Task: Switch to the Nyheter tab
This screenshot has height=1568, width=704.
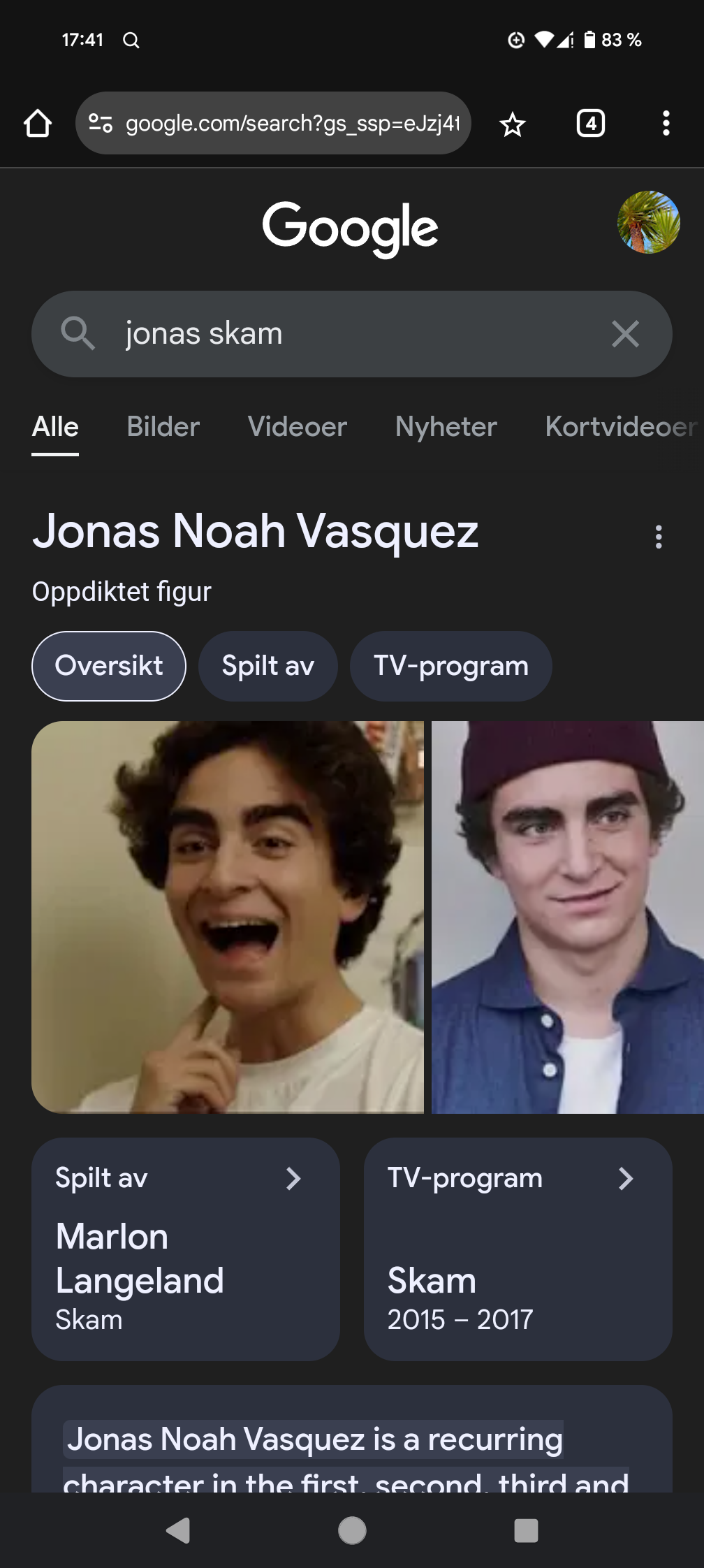Action: (x=446, y=426)
